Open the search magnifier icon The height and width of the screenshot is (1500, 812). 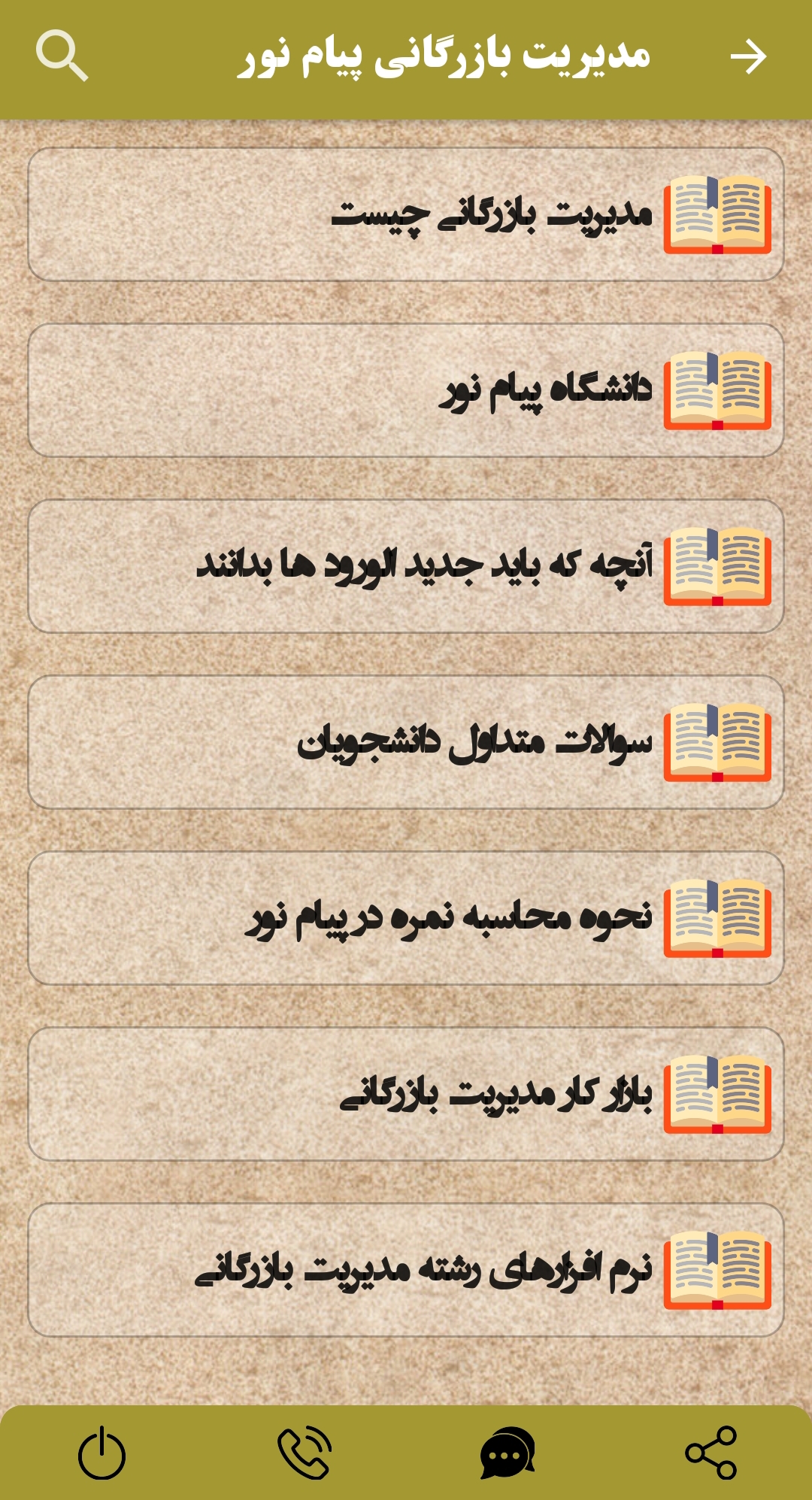(x=62, y=56)
